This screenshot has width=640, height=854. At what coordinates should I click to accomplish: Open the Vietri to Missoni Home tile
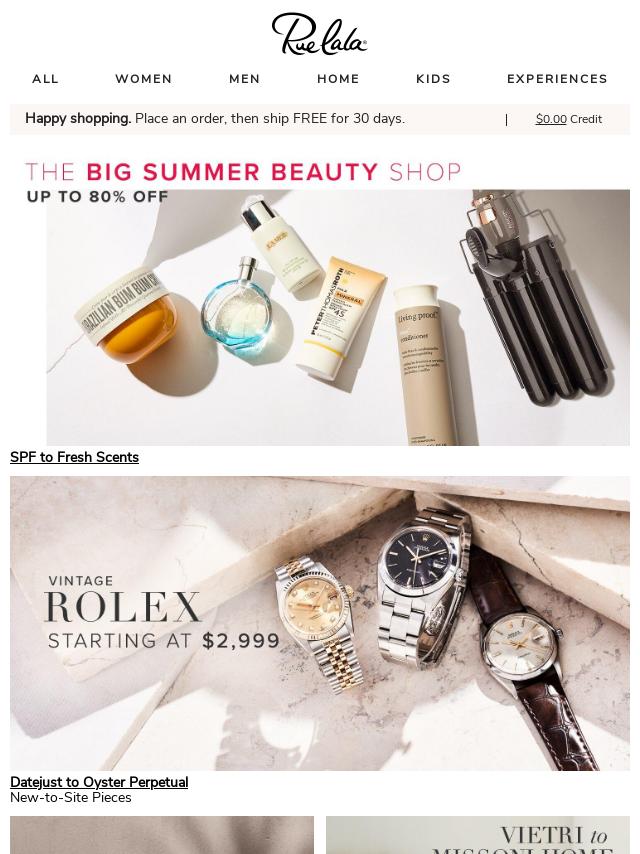[478, 836]
